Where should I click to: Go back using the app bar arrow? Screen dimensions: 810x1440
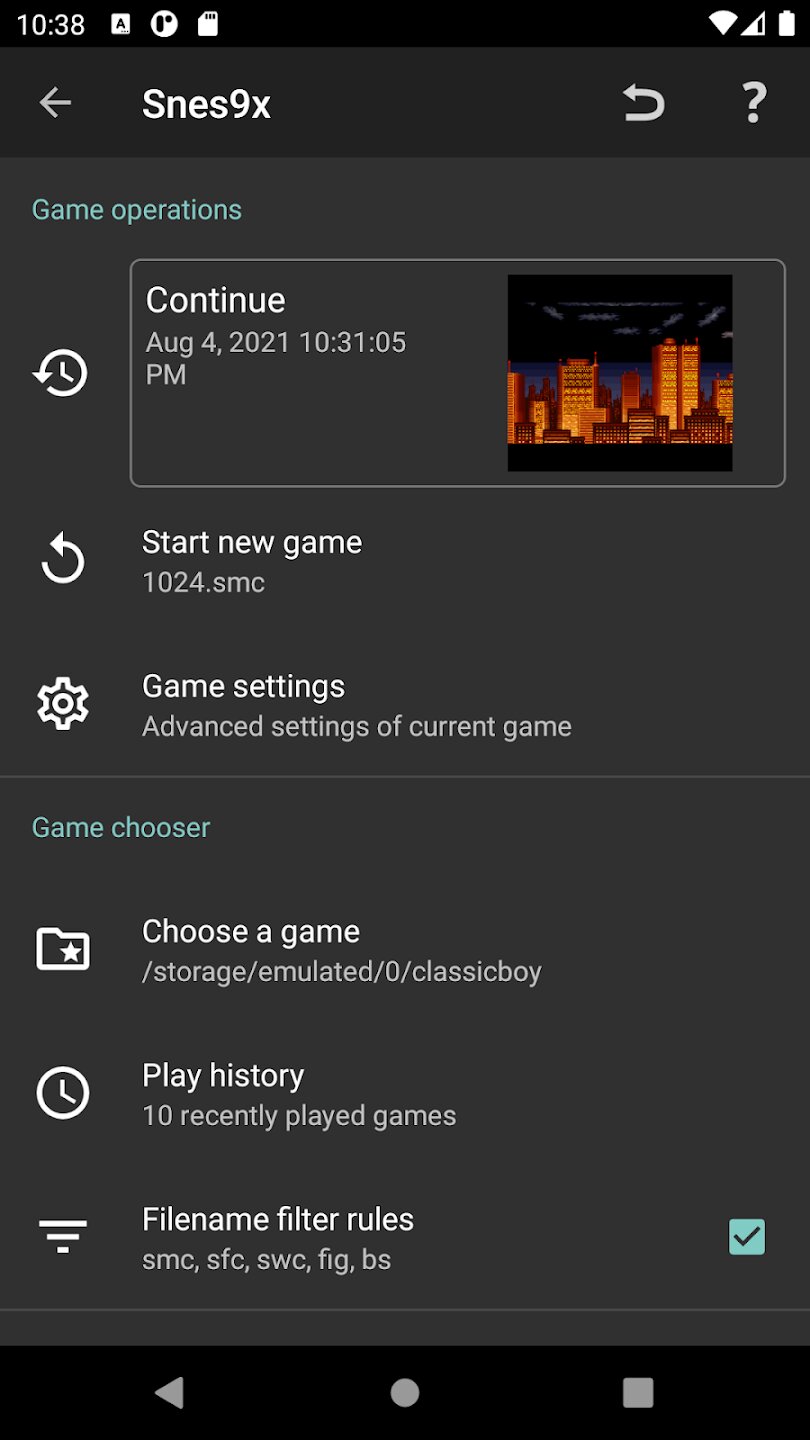55,102
